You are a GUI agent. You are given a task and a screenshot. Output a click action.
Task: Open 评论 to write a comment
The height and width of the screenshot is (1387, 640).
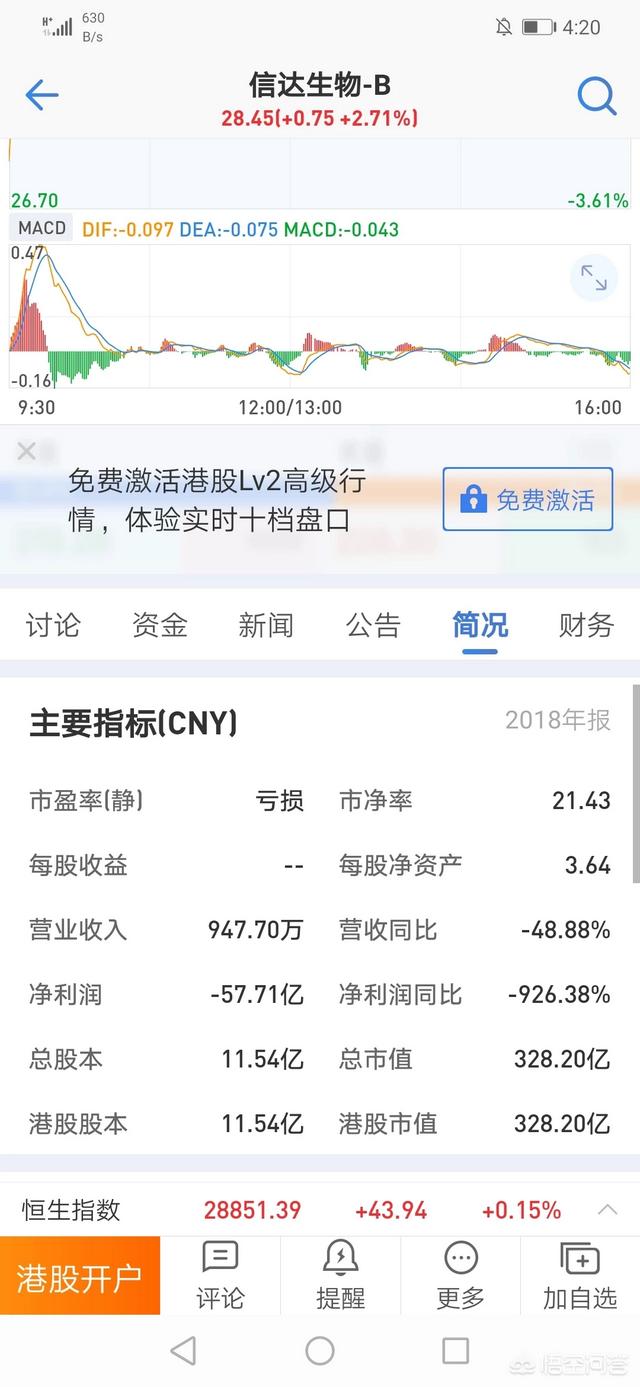coord(220,1276)
